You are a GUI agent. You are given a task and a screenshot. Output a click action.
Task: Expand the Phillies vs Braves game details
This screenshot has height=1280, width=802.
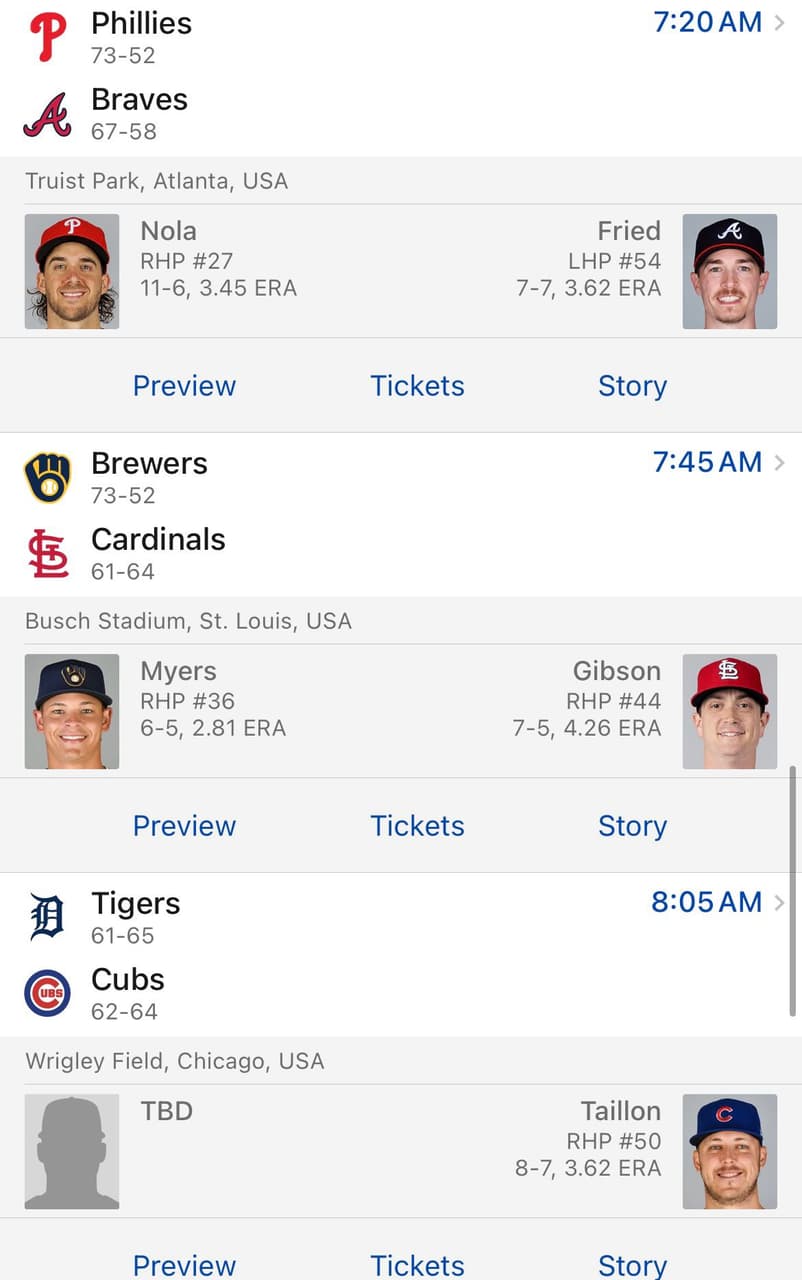pyautogui.click(x=778, y=22)
